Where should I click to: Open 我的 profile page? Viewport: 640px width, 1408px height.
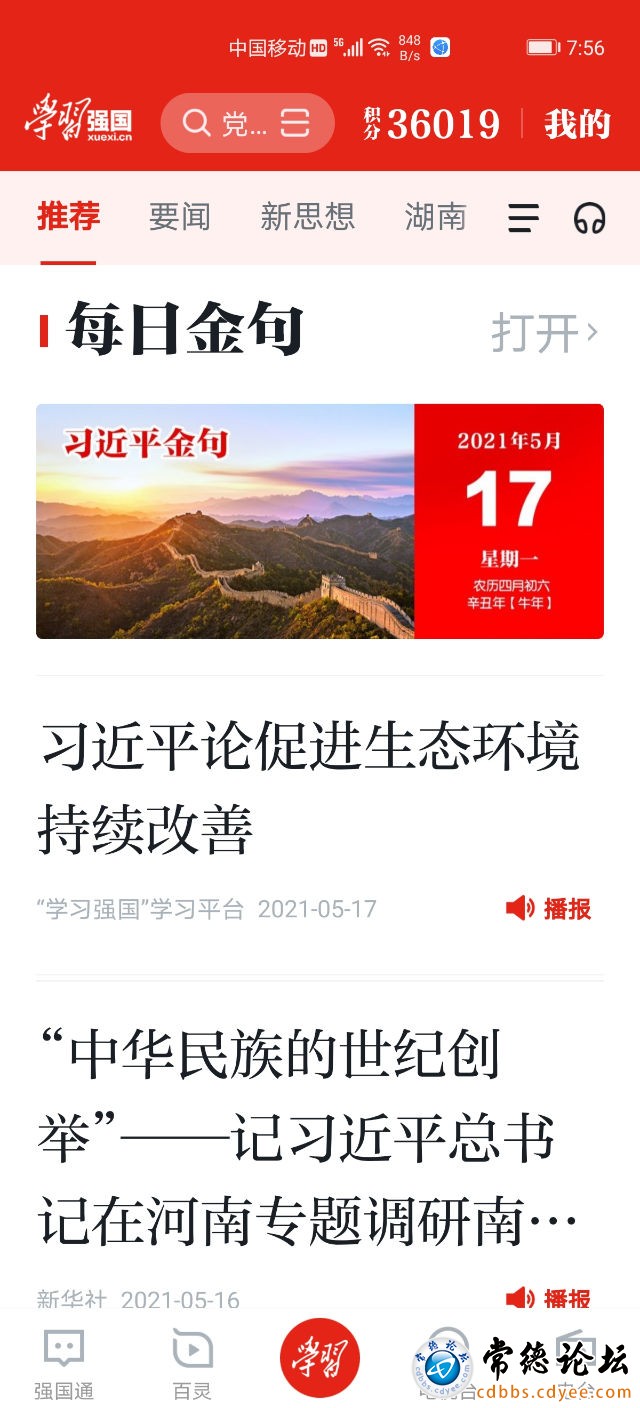click(x=577, y=124)
